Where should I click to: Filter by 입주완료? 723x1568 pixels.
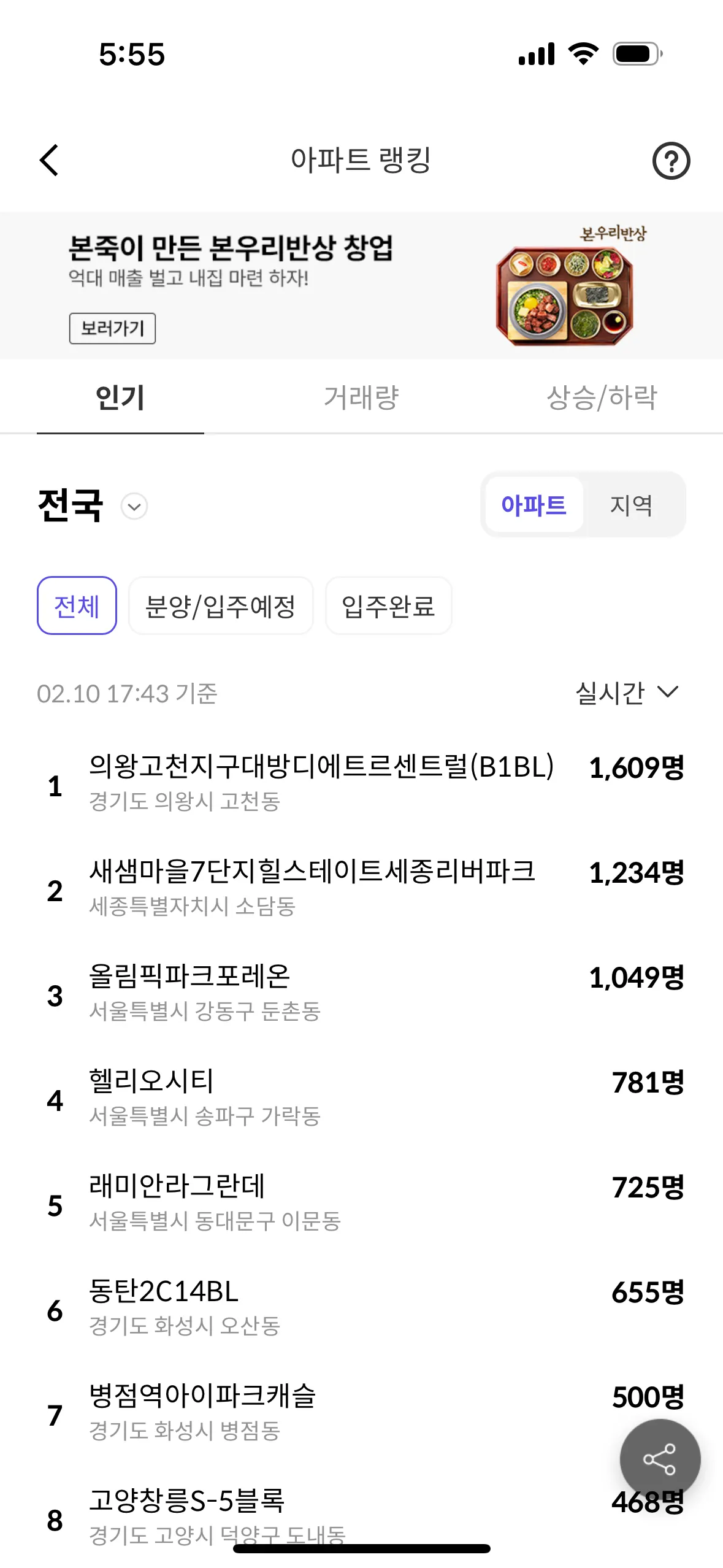point(388,606)
